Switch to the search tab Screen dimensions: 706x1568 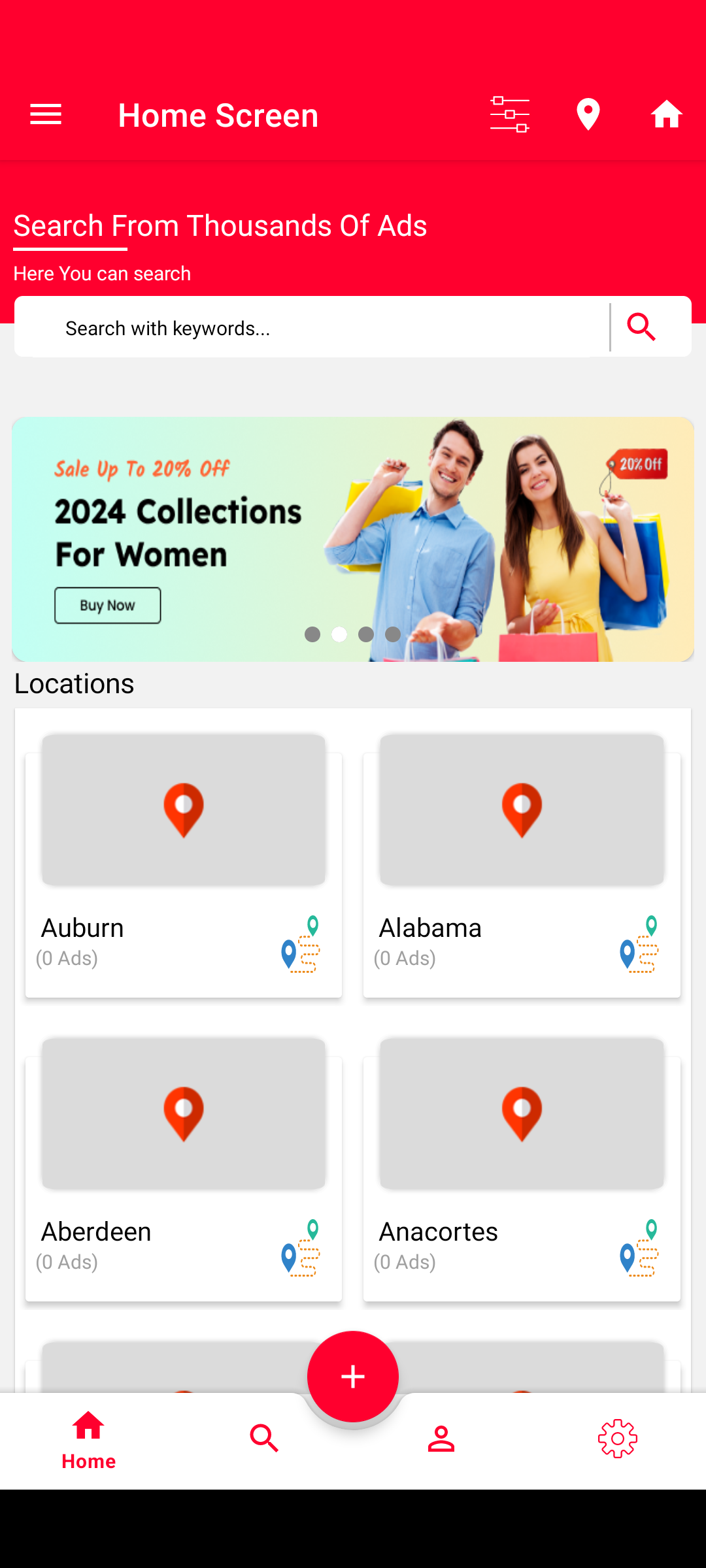point(265,1439)
